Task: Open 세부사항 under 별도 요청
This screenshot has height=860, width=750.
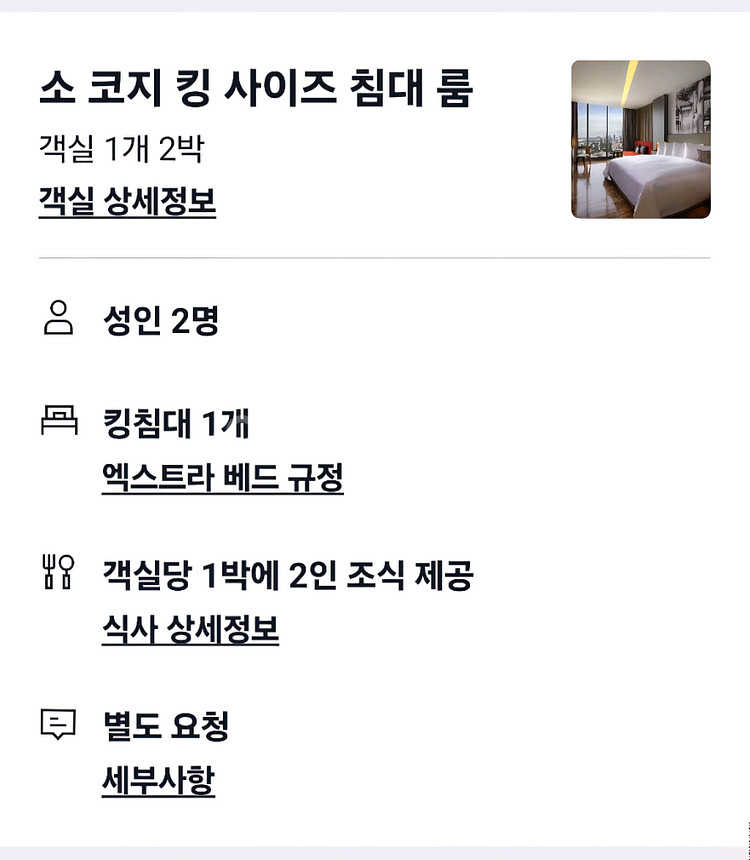Action: coord(158,781)
